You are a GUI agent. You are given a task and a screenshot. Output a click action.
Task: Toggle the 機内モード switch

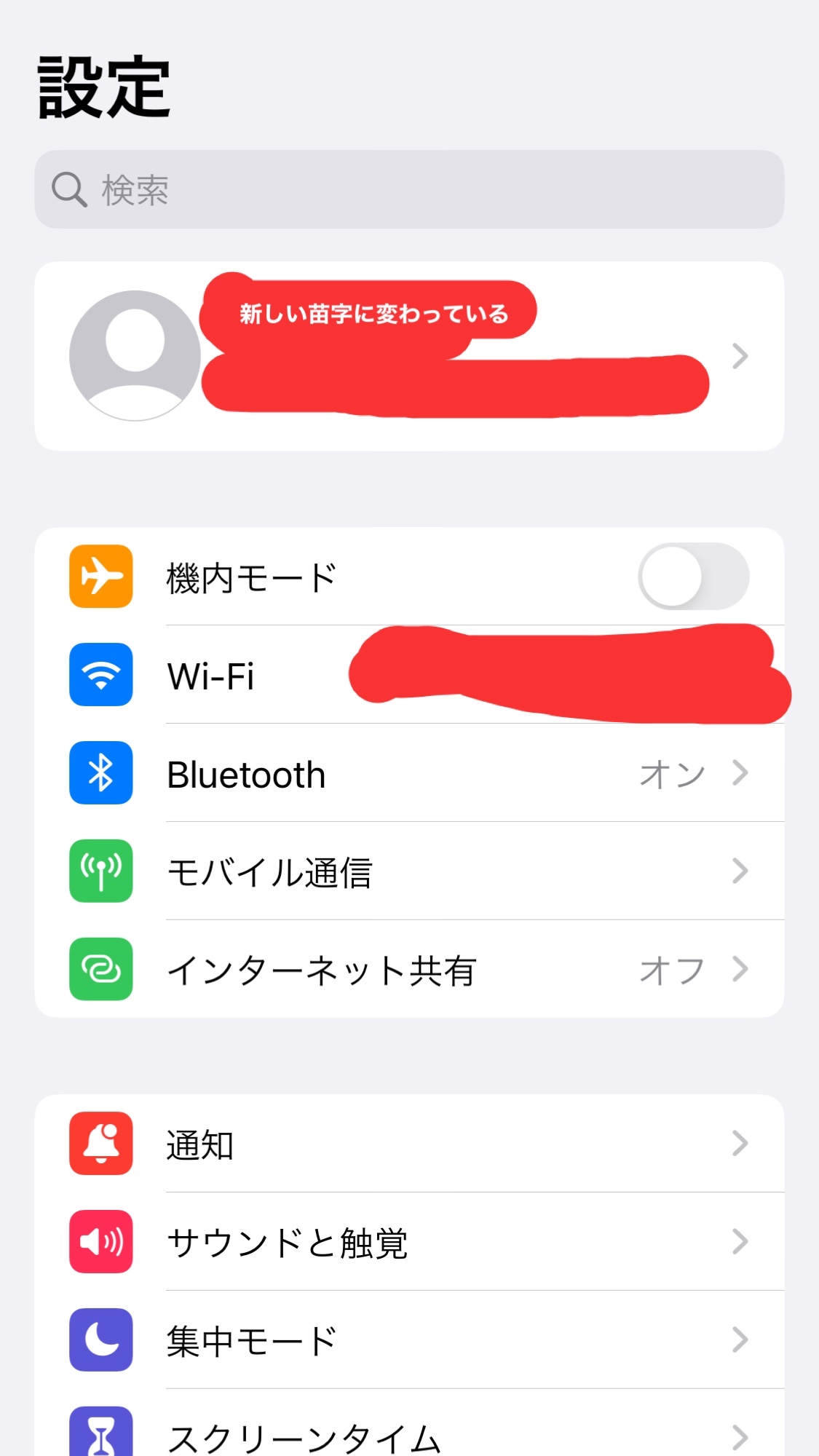coord(693,577)
